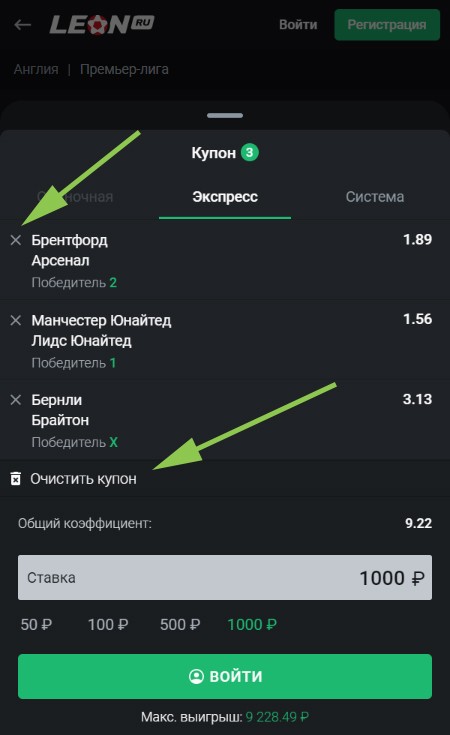Viewport: 450px width, 735px height.
Task: Select the 500 ₽ quick stake
Action: coord(180,624)
